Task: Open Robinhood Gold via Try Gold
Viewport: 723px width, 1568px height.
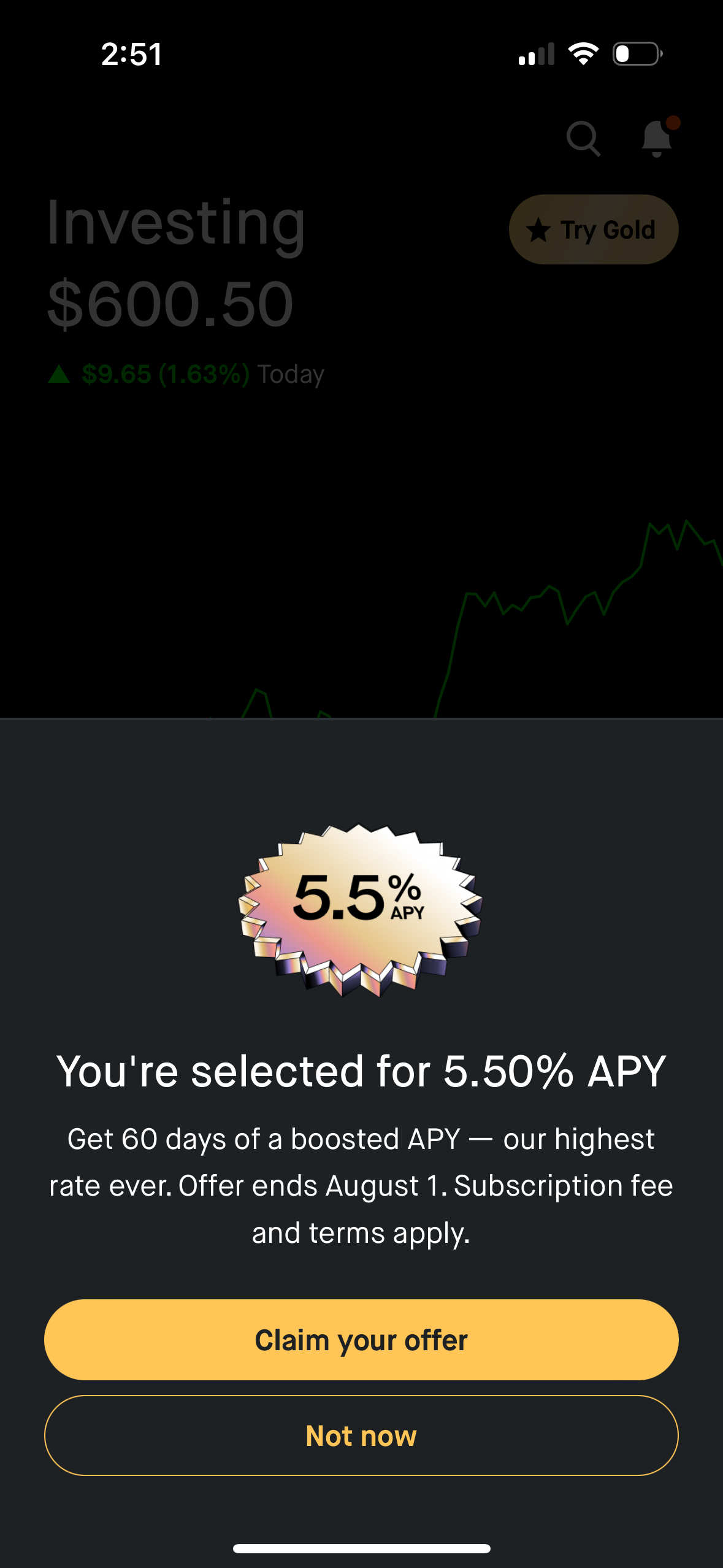Action: (592, 229)
